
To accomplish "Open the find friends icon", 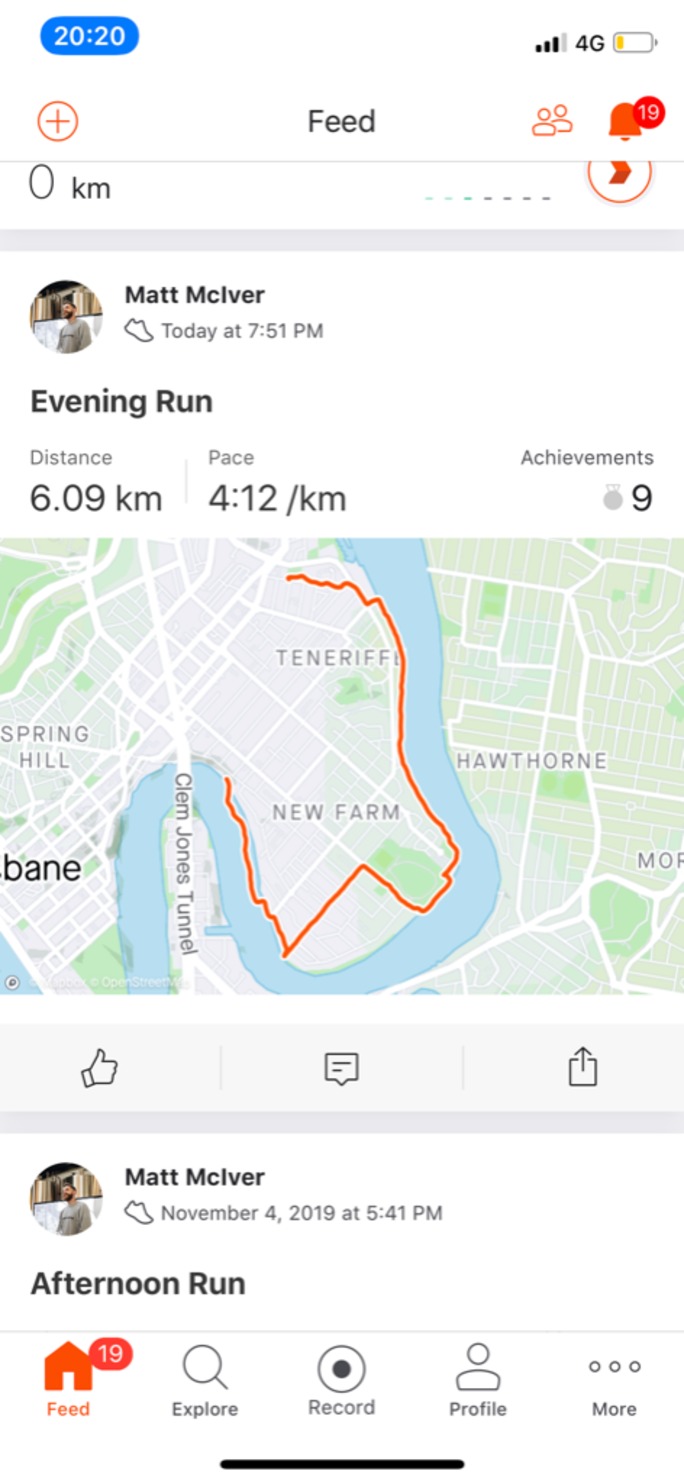I will click(552, 121).
